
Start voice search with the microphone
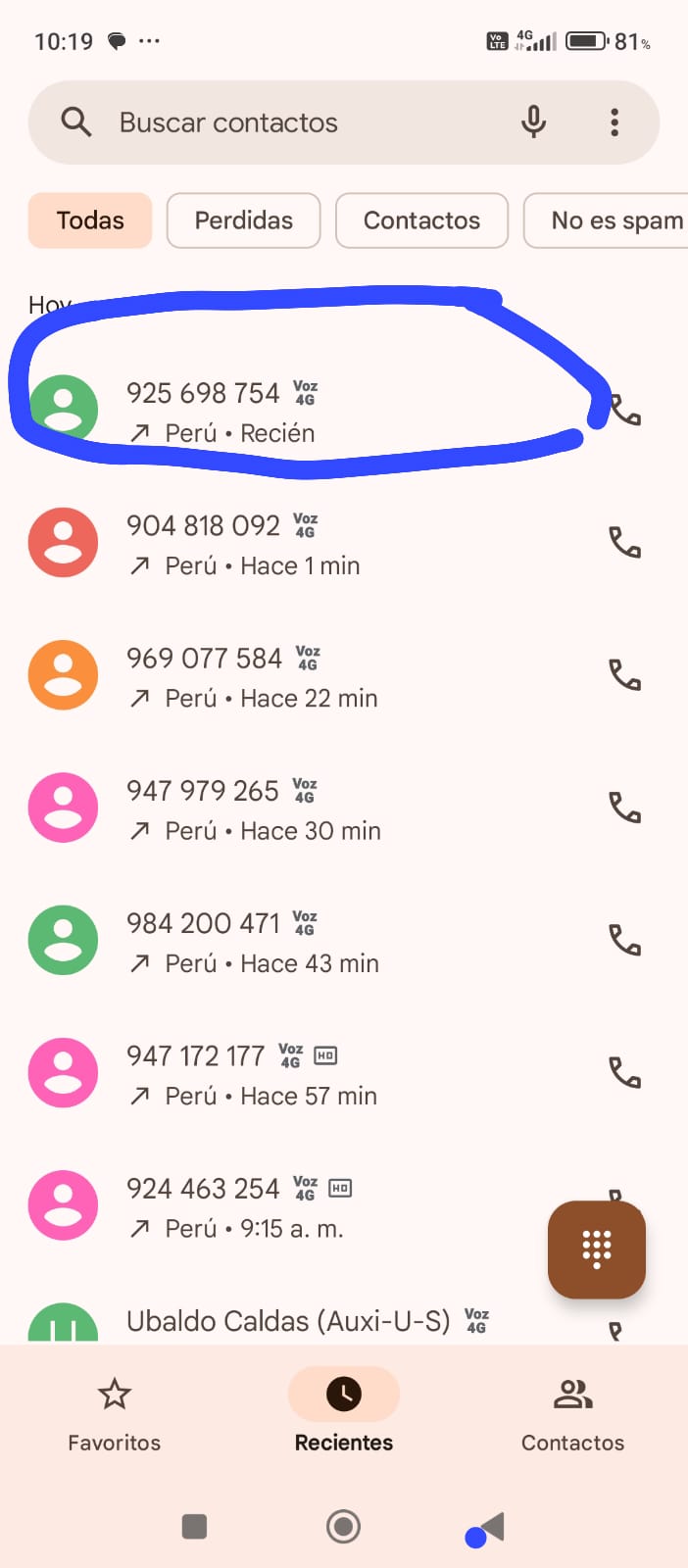coord(533,122)
